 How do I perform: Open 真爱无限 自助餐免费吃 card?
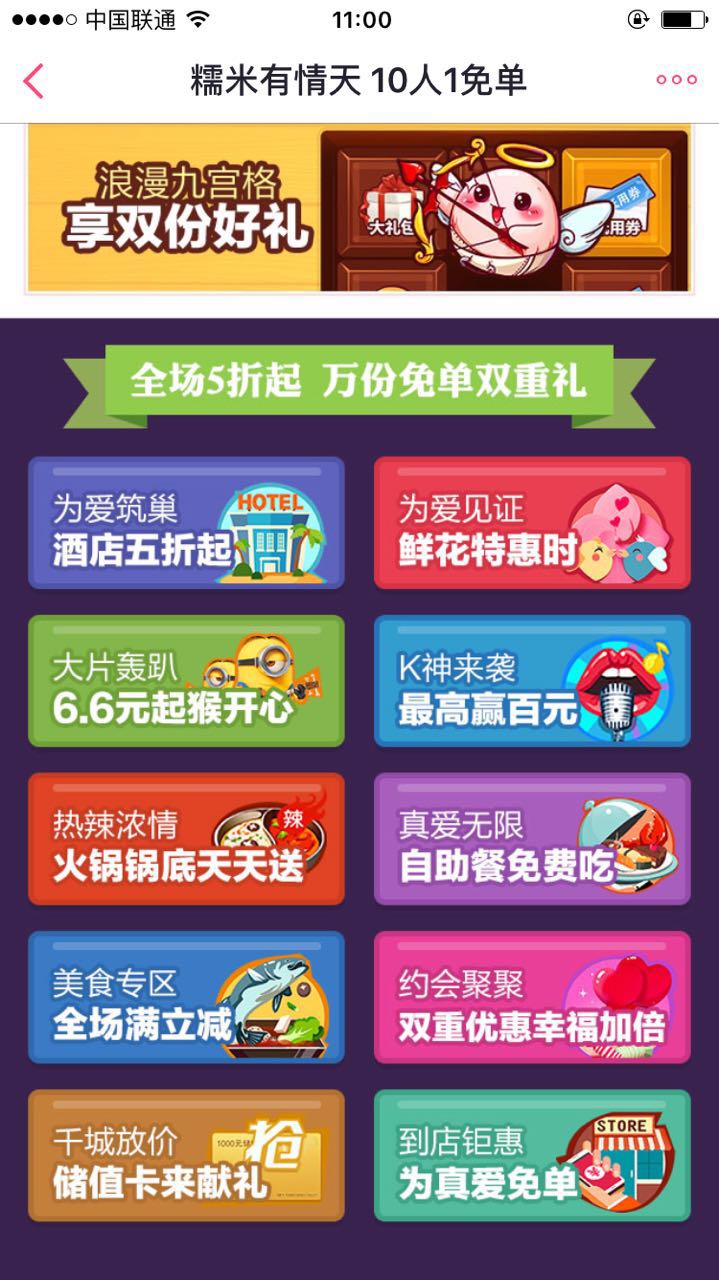click(532, 839)
